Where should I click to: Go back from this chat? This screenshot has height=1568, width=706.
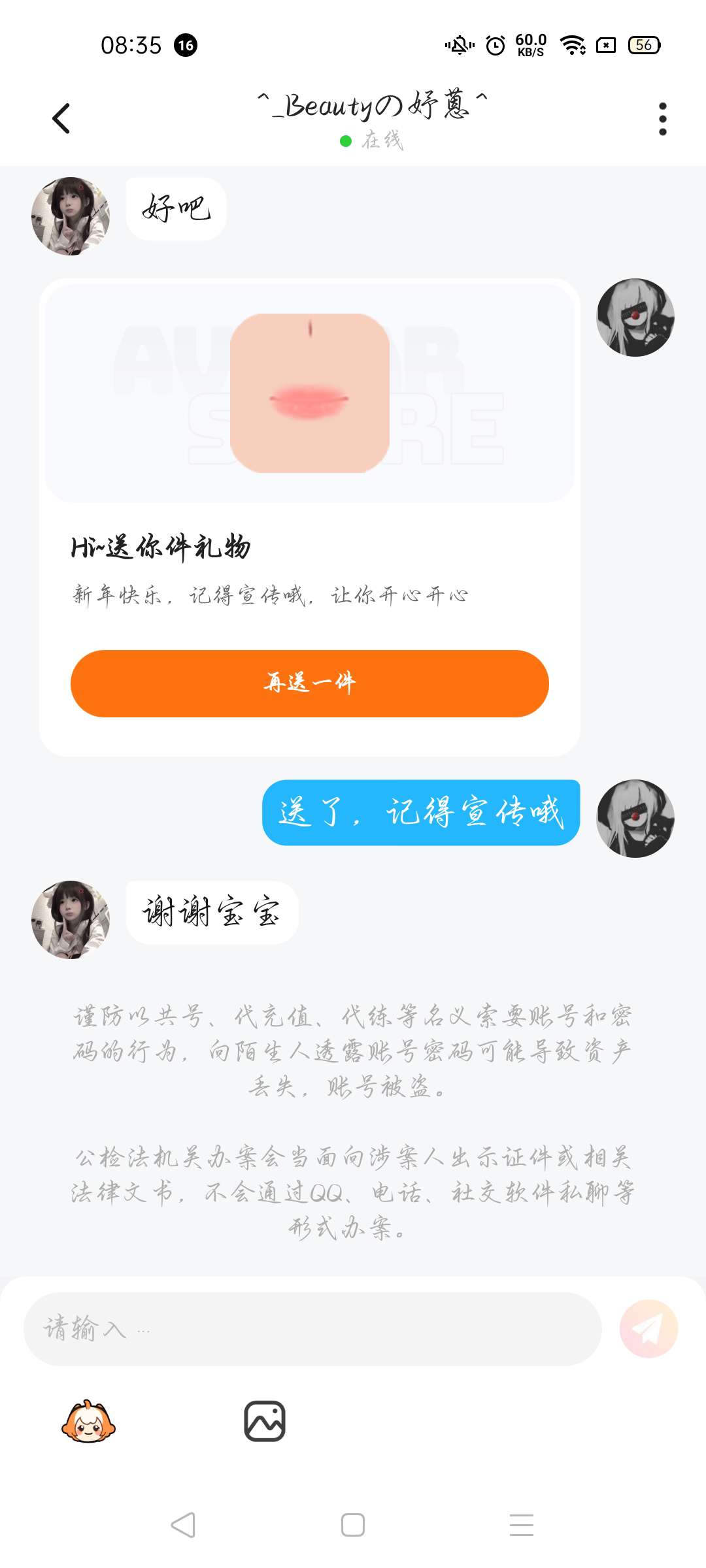pyautogui.click(x=61, y=119)
